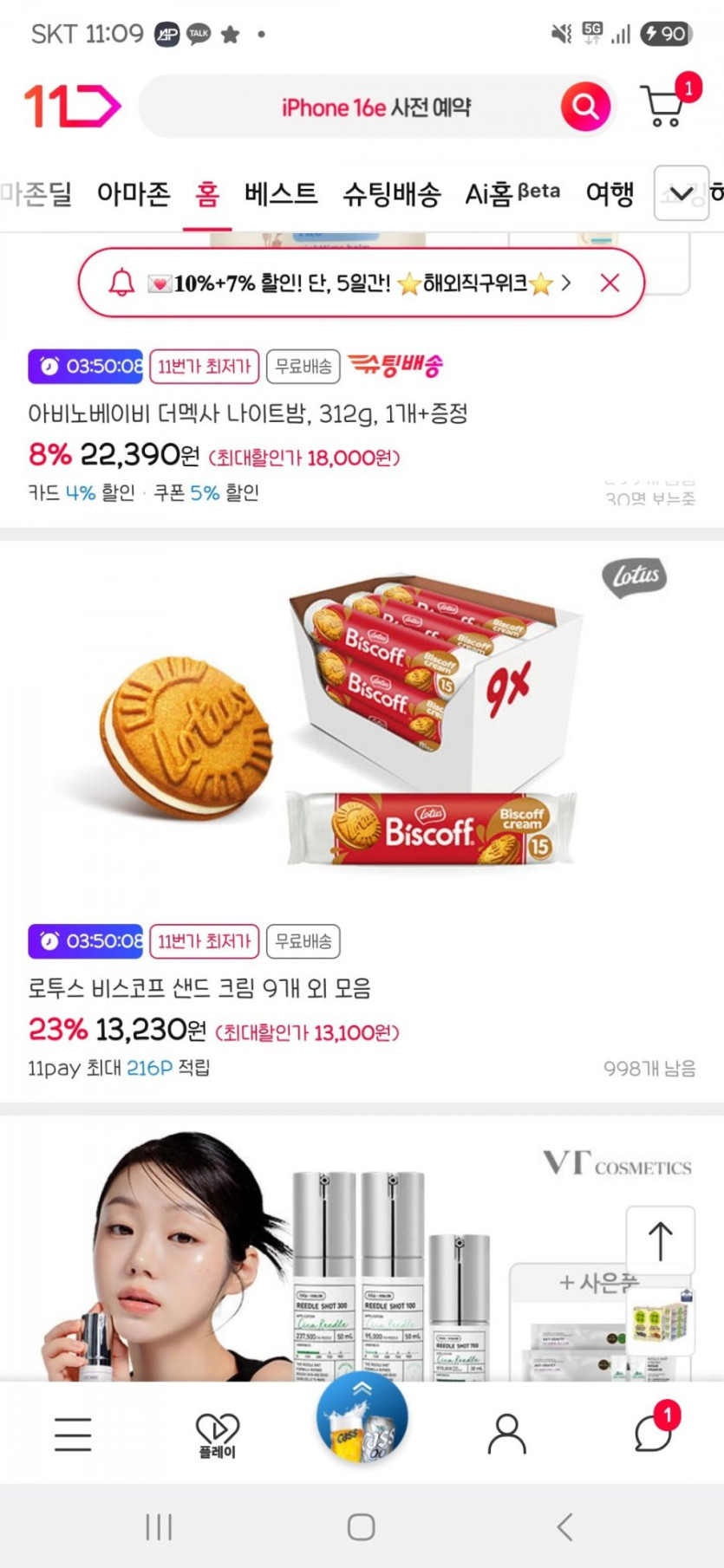
Task: Open the 여행 tab
Action: pos(610,193)
